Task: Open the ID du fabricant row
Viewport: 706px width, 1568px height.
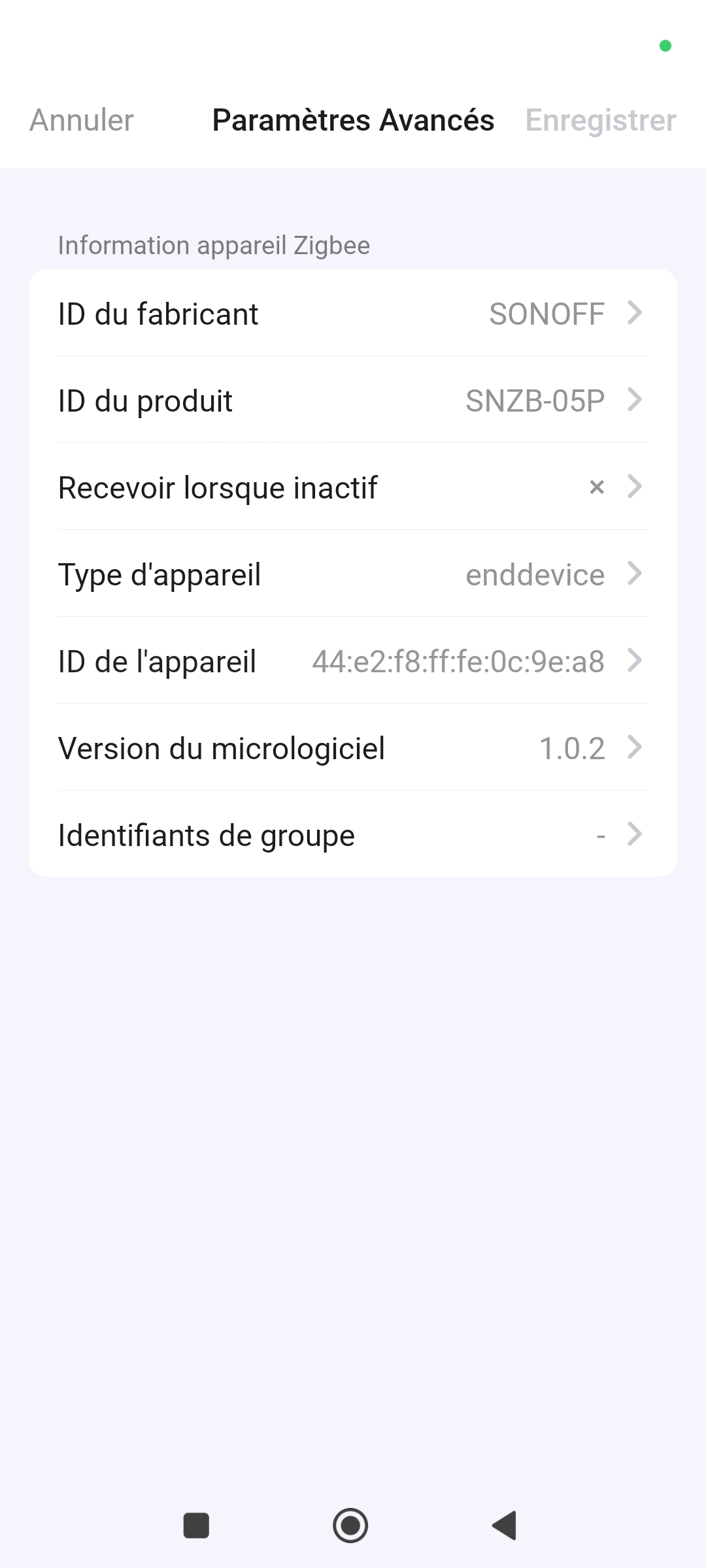Action: [x=353, y=313]
